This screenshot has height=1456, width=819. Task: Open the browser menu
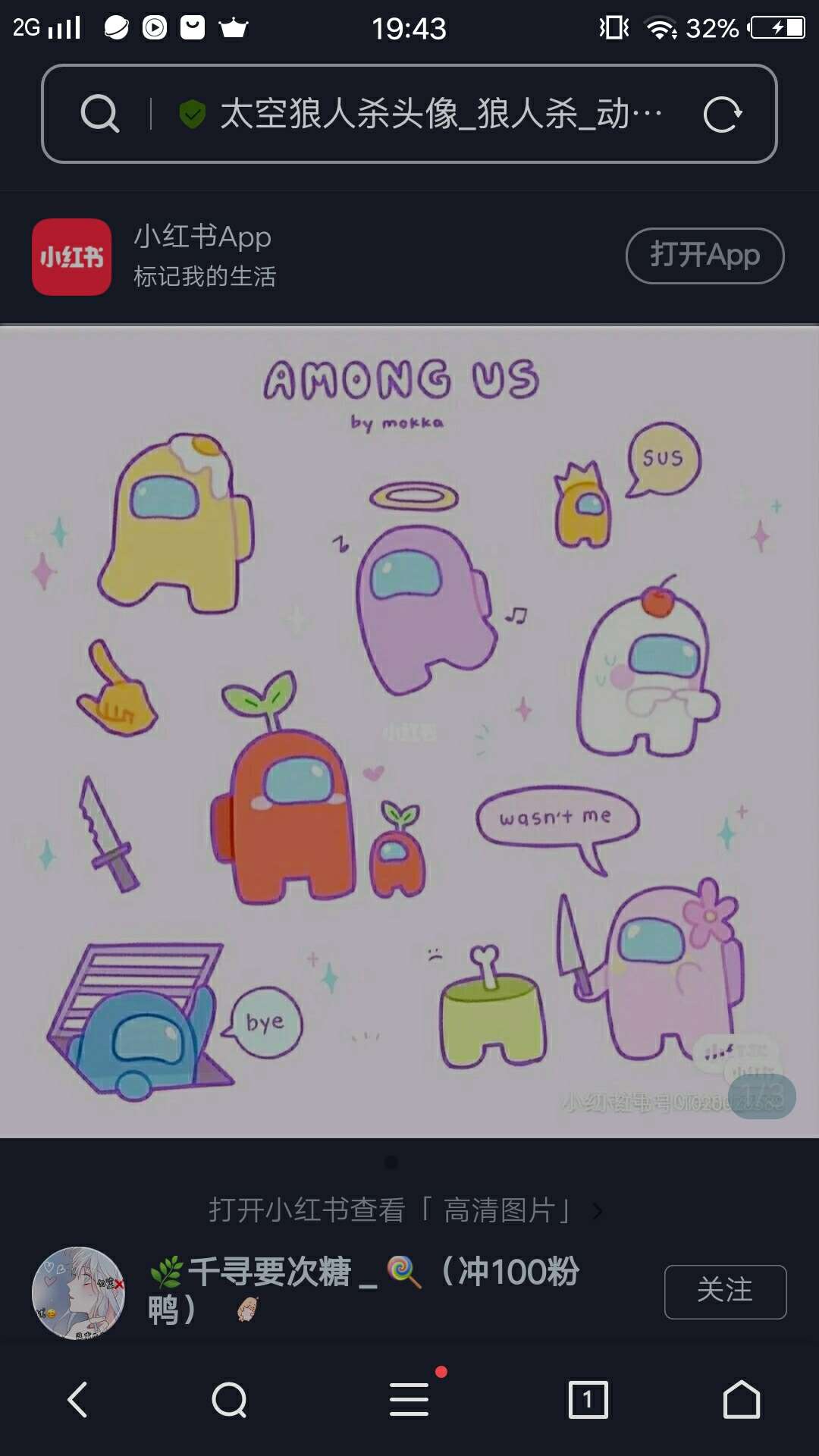(409, 1399)
